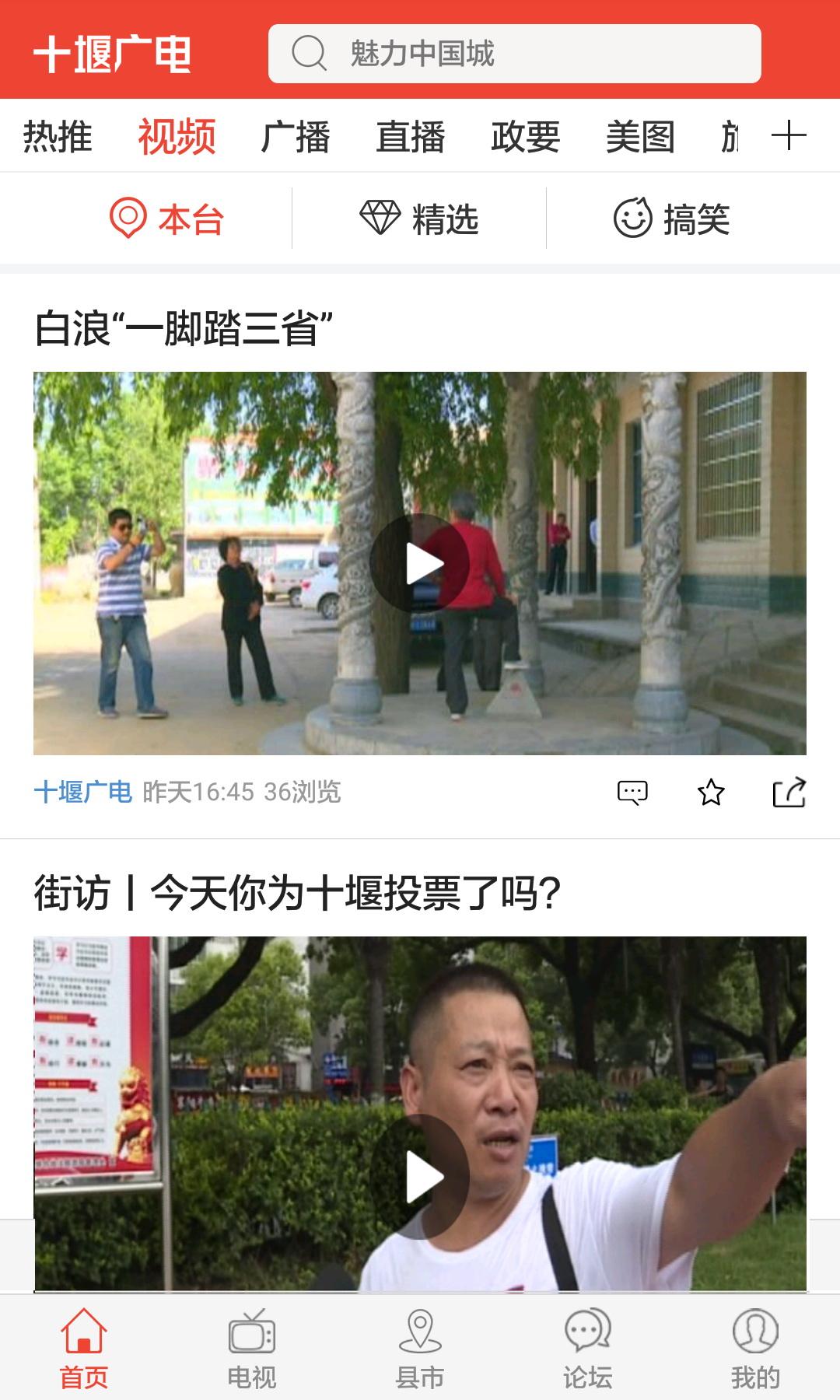Open the plus icon to add channels

click(789, 137)
